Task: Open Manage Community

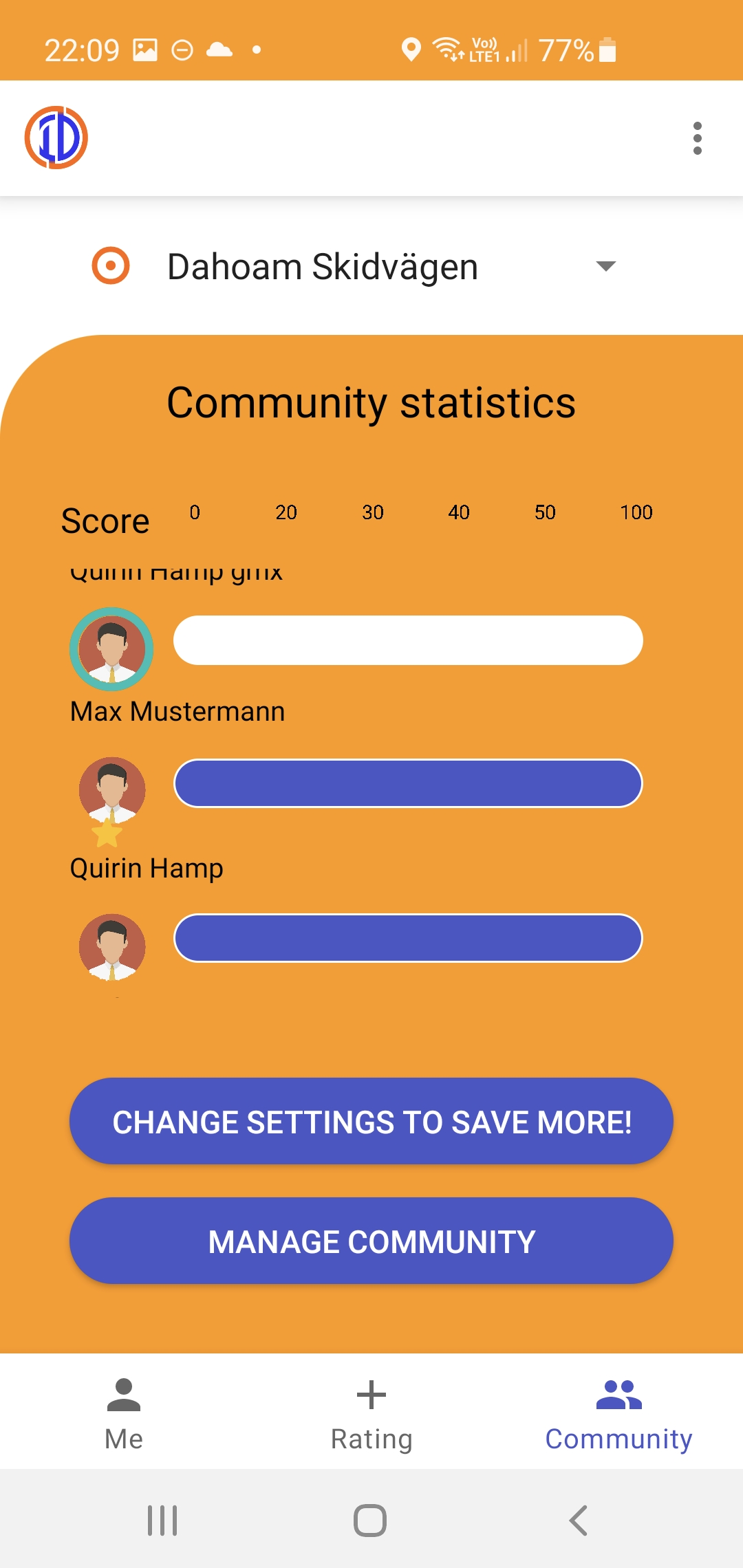Action: click(x=371, y=1241)
